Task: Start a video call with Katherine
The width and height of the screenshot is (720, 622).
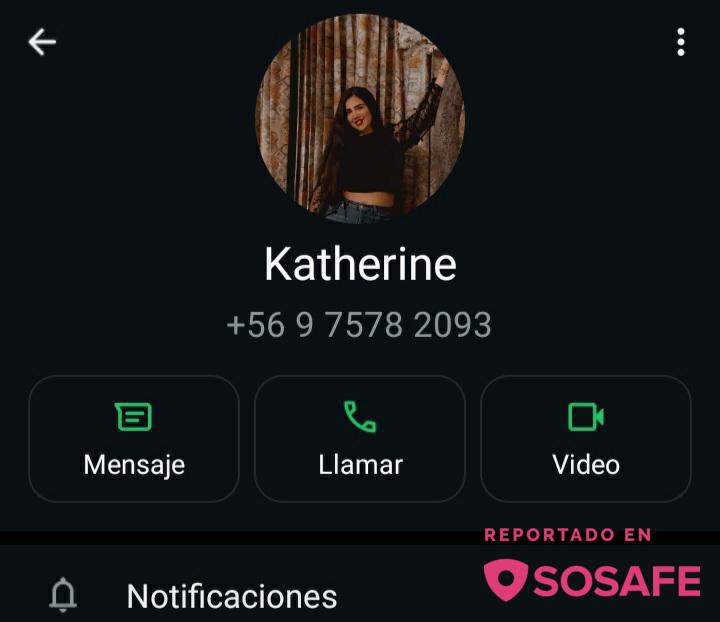Action: click(586, 438)
